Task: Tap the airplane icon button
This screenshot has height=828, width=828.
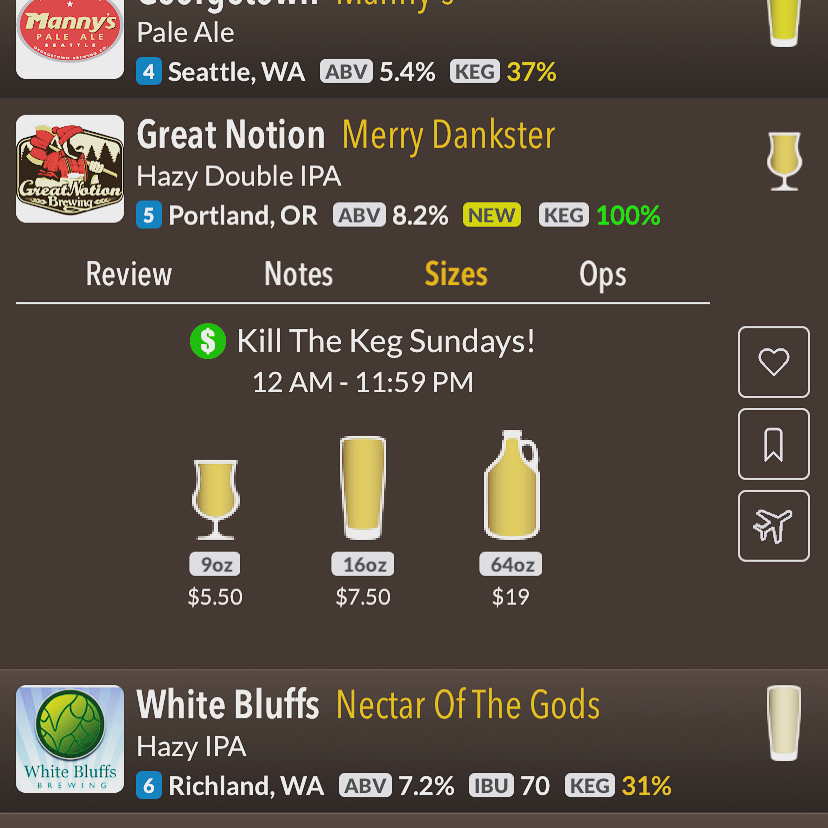Action: 773,526
